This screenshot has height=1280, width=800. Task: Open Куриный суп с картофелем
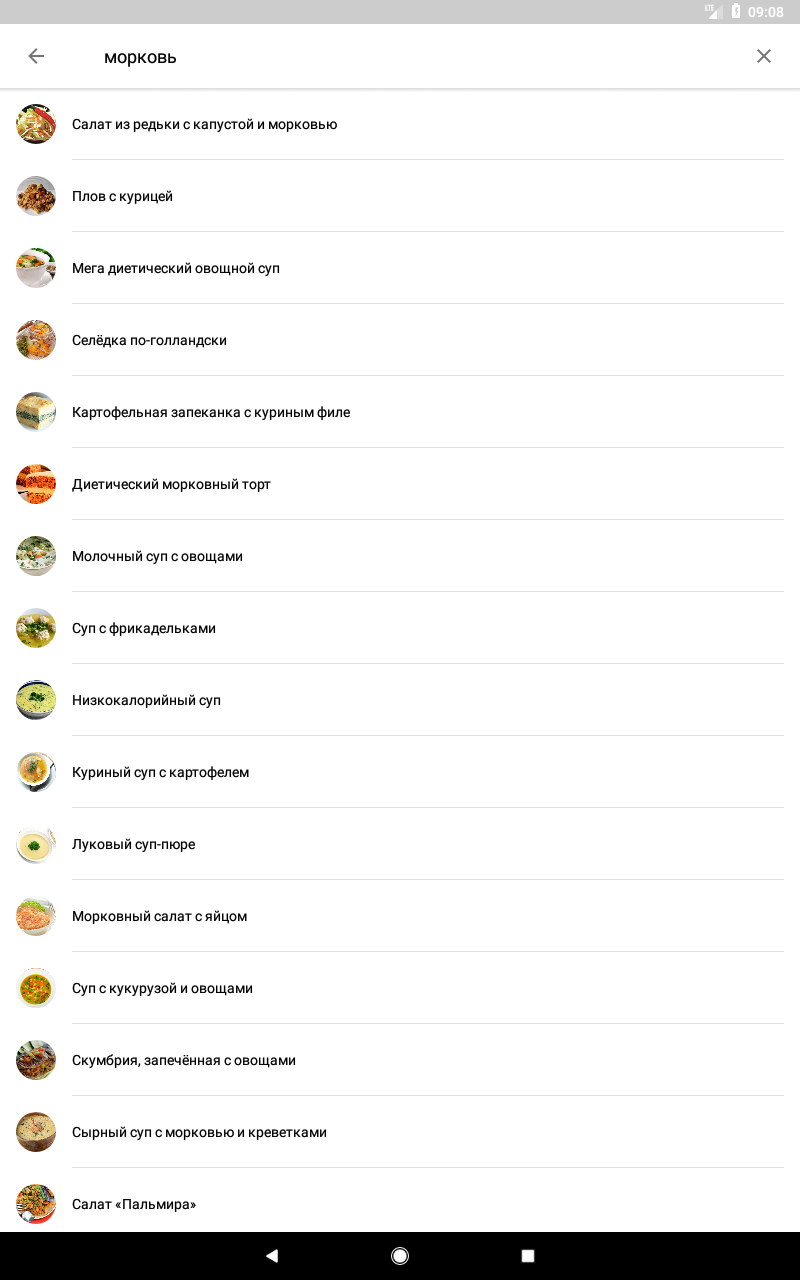(400, 772)
